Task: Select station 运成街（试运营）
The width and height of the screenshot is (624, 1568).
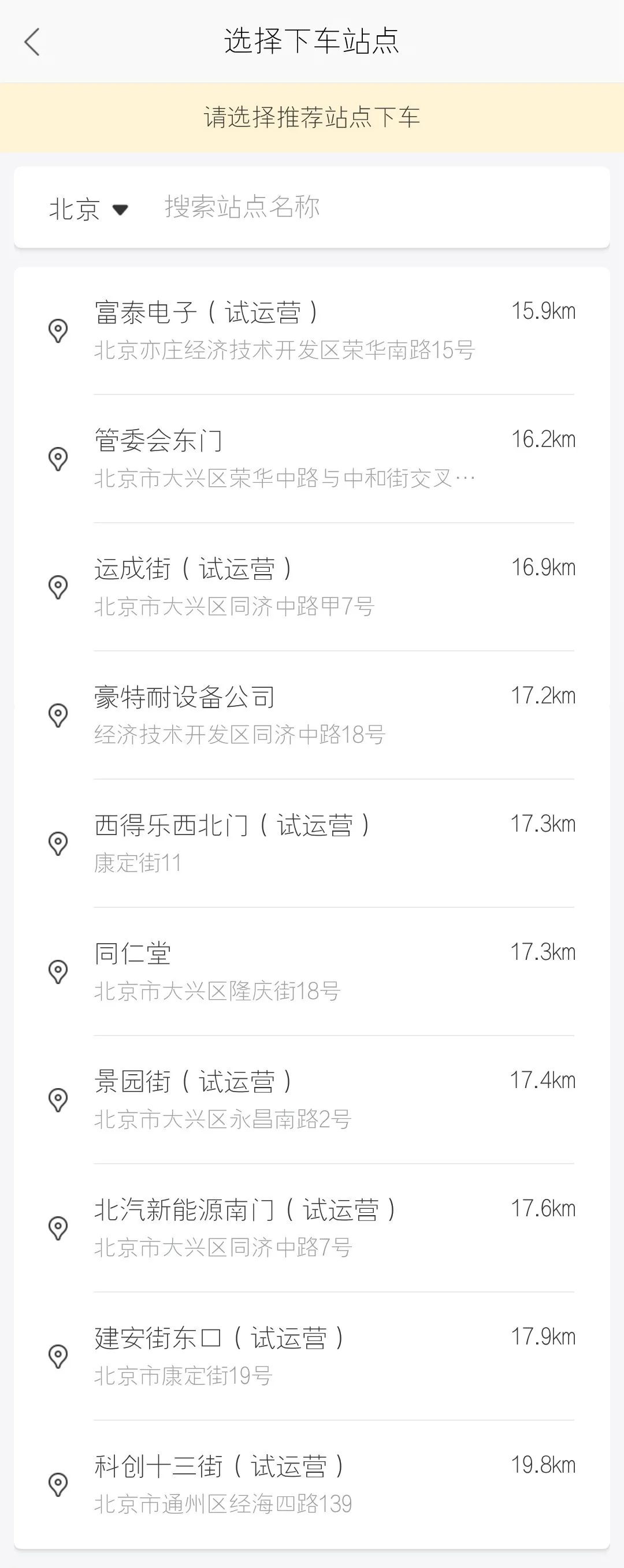Action: point(310,586)
